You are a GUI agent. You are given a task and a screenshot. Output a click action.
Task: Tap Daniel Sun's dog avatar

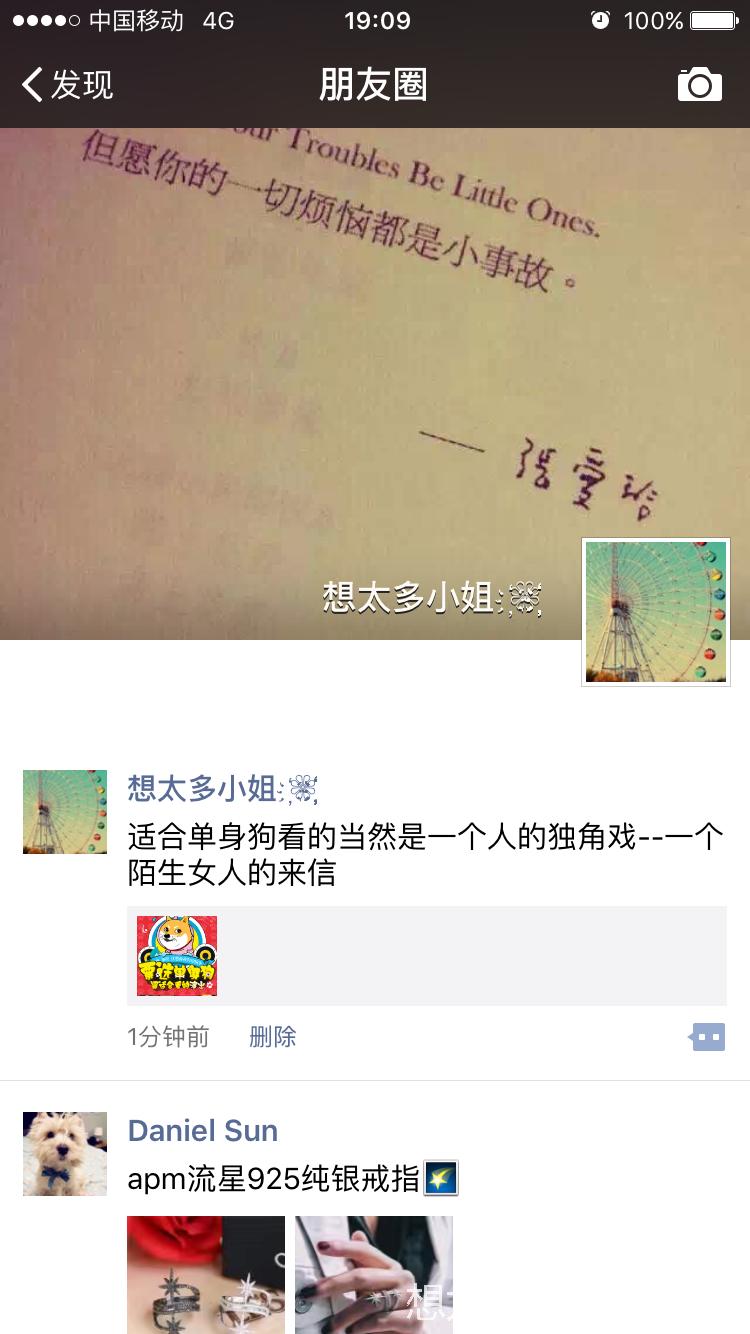(65, 1154)
